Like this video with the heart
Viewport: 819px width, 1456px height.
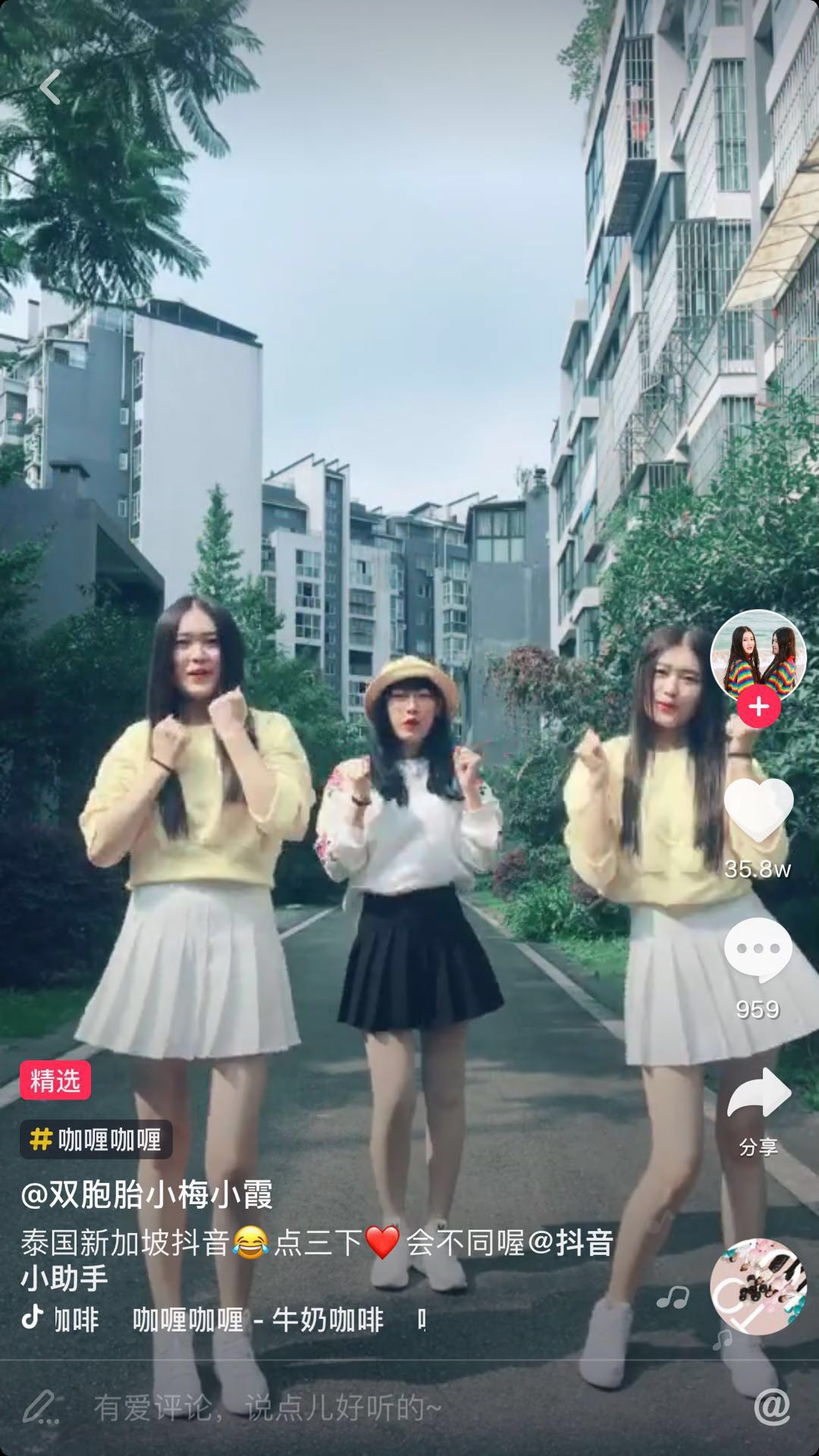pos(758,810)
